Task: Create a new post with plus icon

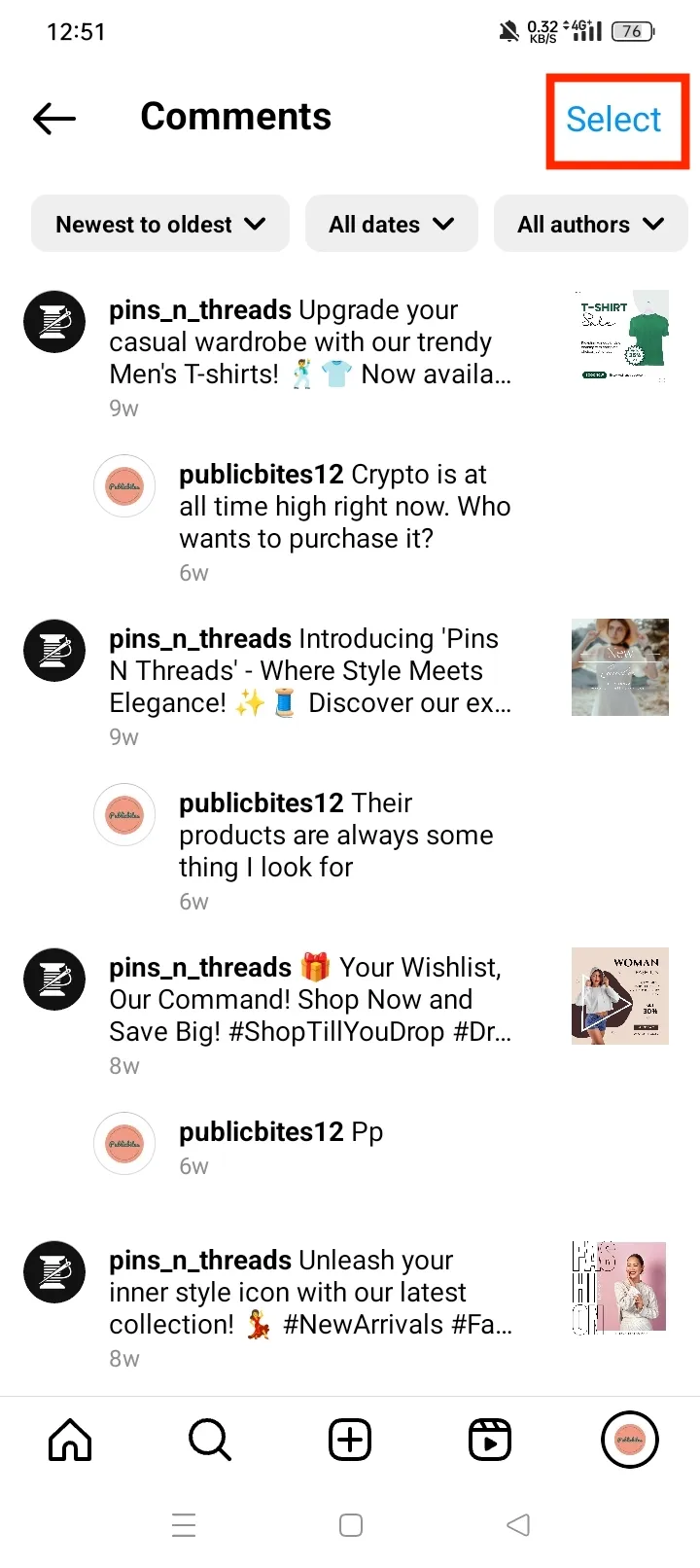Action: (x=350, y=1440)
